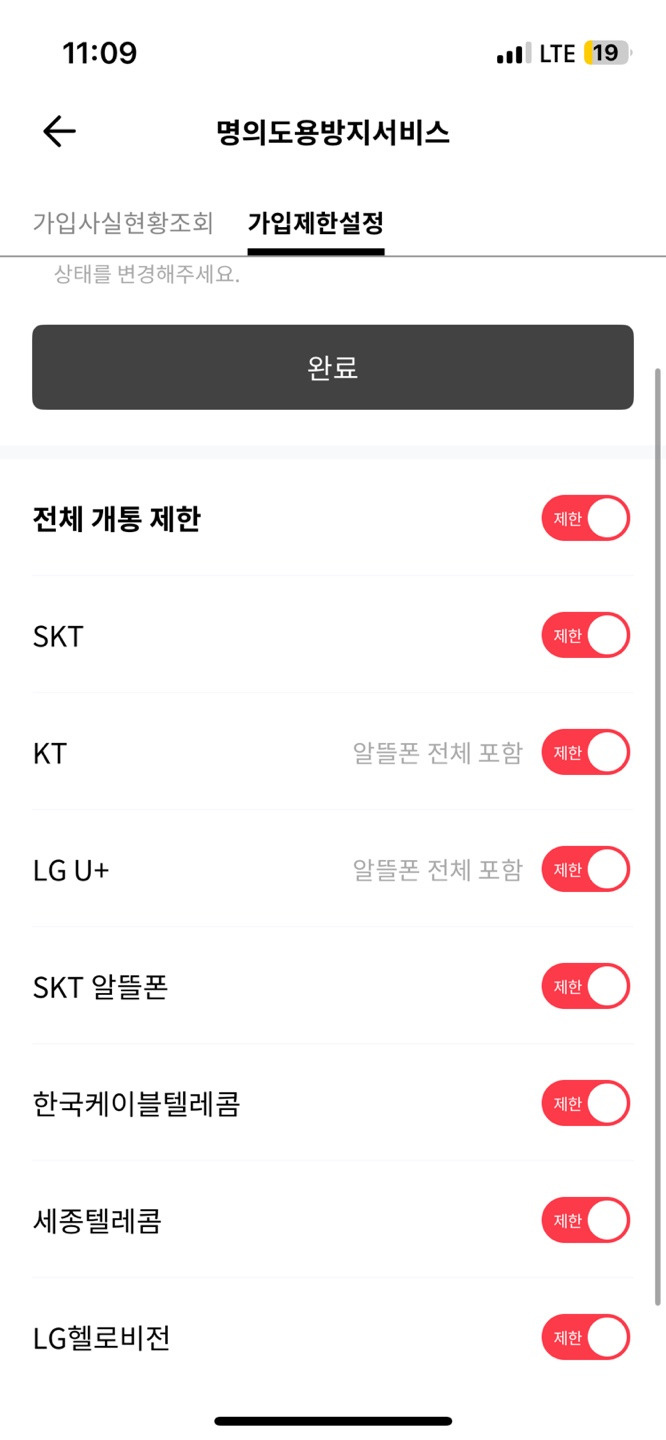The width and height of the screenshot is (666, 1440).
Task: Go back using the arrow icon
Action: (x=59, y=131)
